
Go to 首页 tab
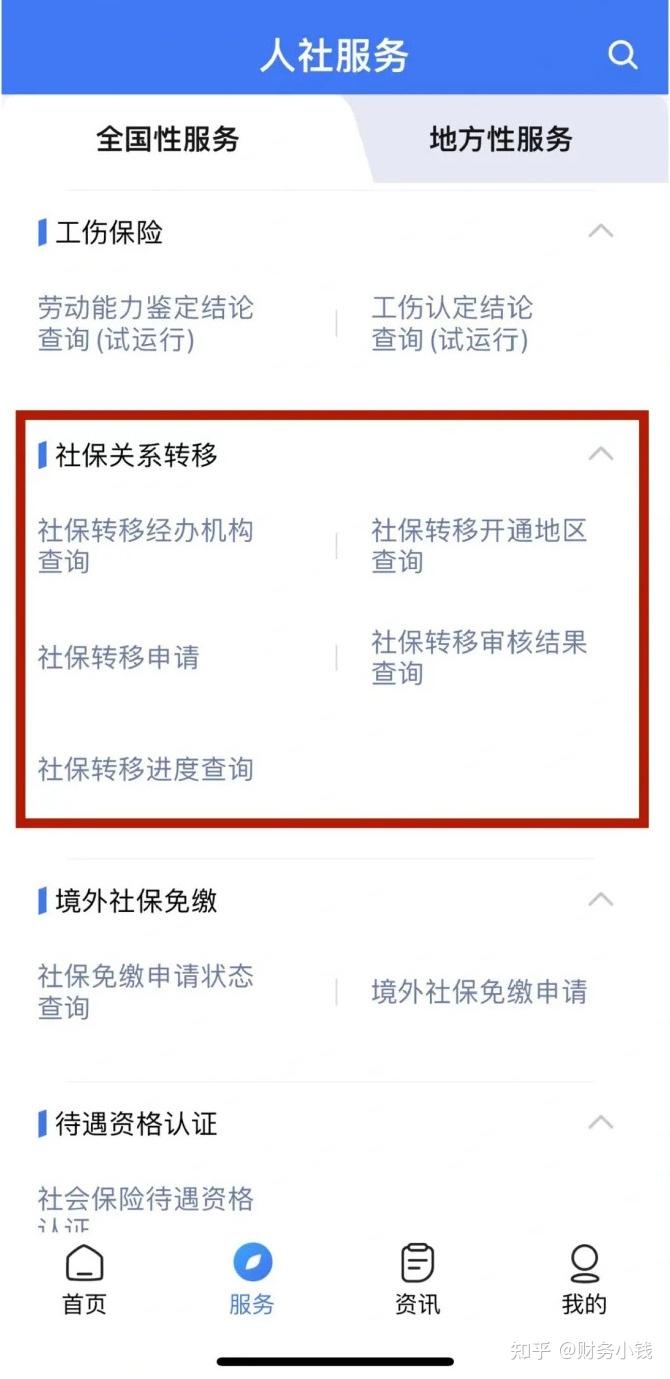tap(85, 1280)
